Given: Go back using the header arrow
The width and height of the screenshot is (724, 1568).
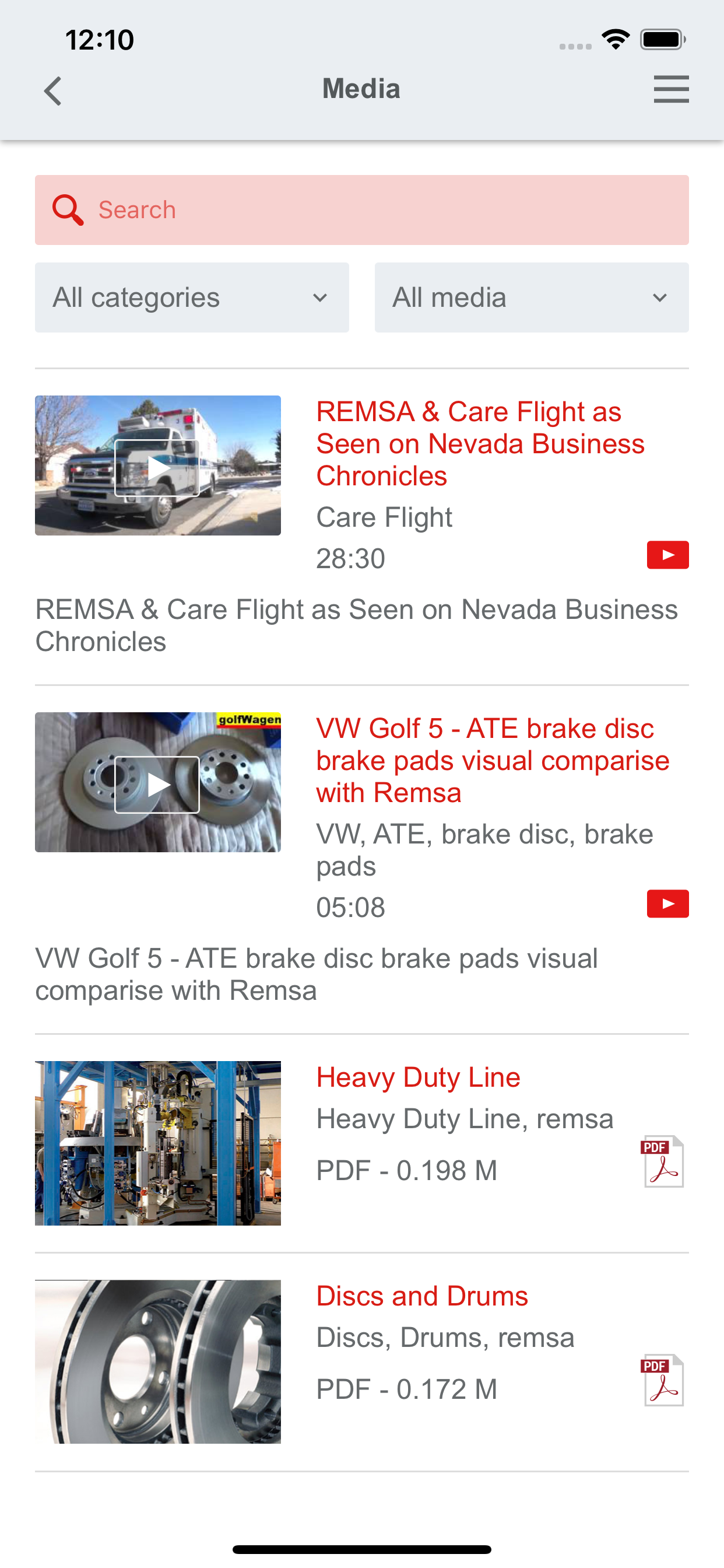Looking at the screenshot, I should point(53,90).
